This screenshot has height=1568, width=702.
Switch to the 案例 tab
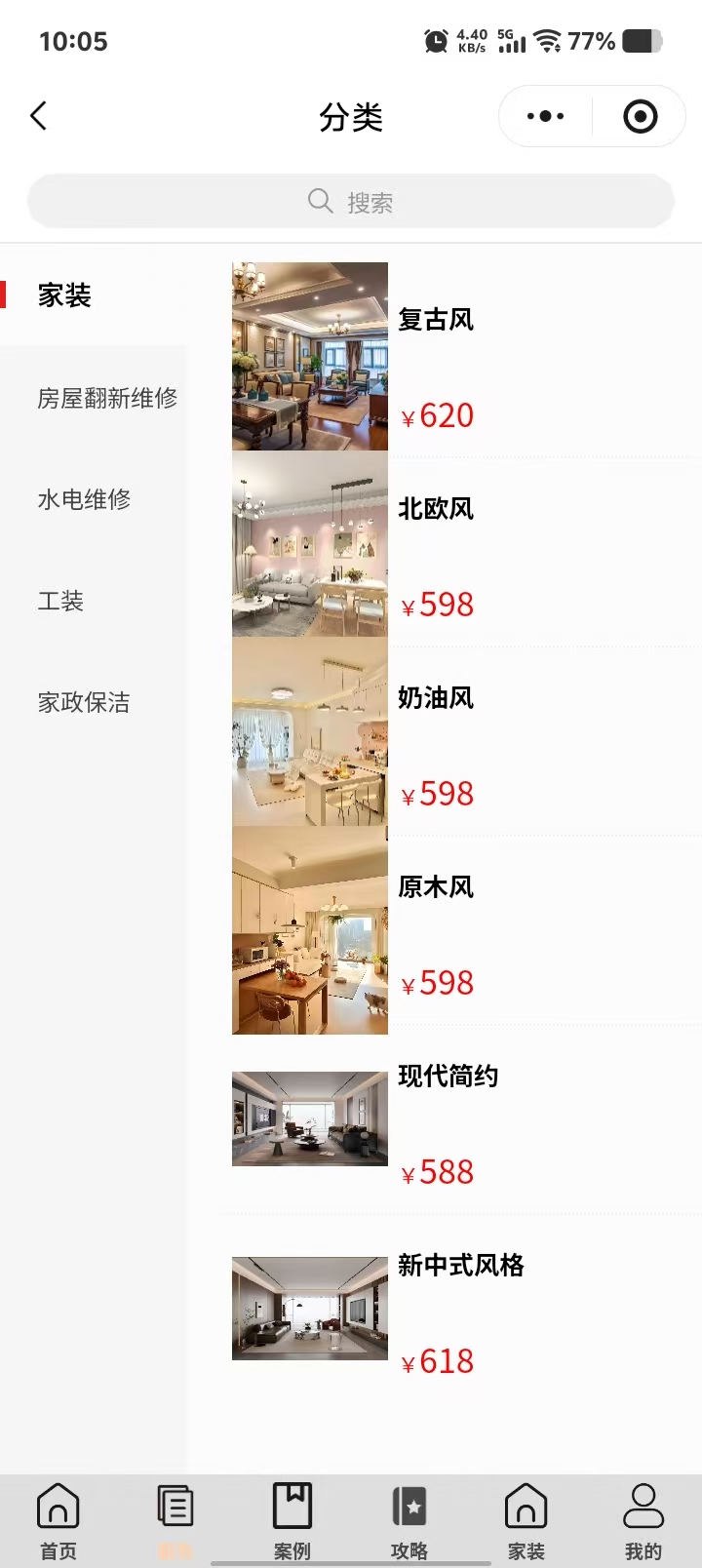pyautogui.click(x=292, y=1521)
